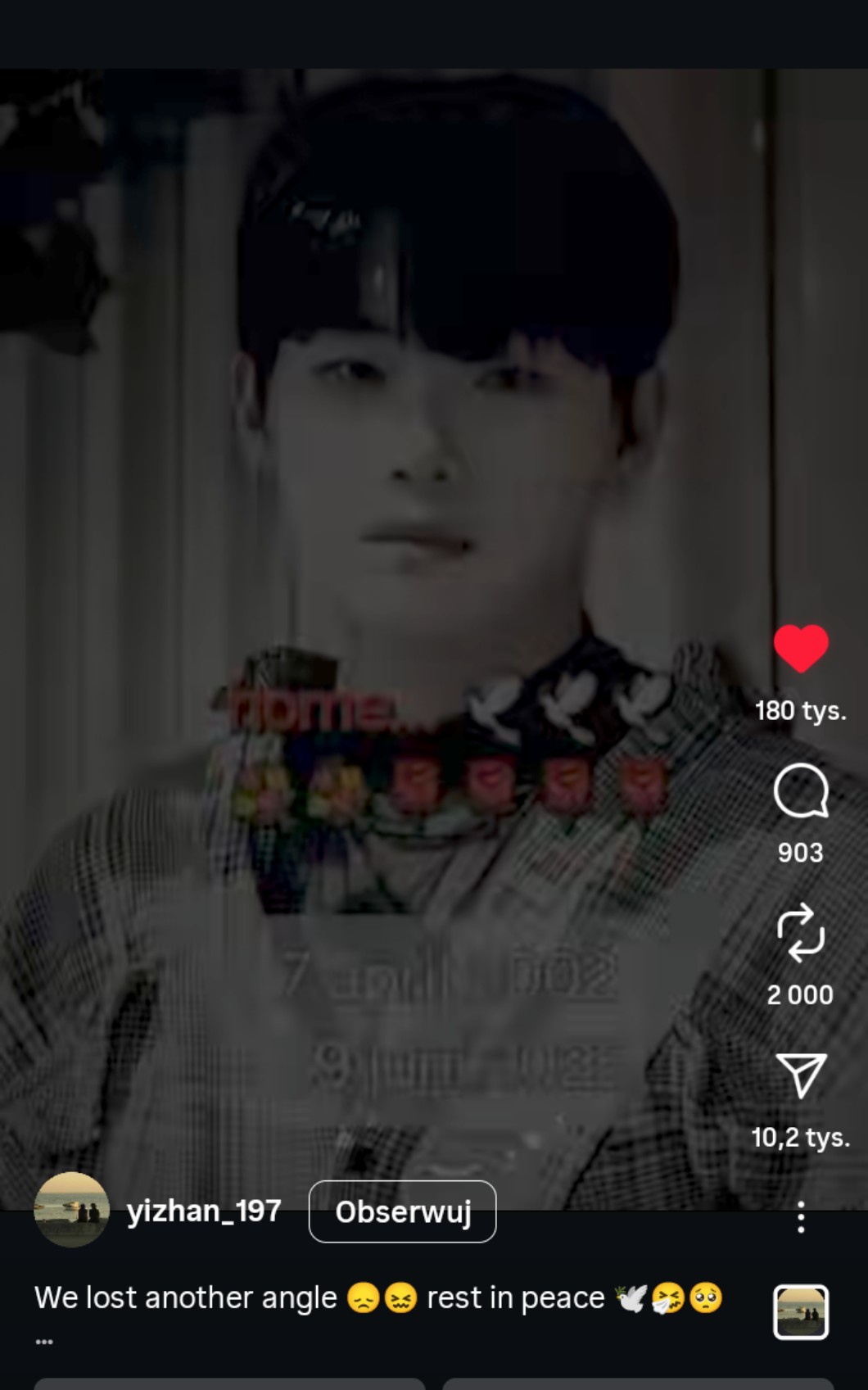The image size is (868, 1390).
Task: Open the yizhan_197 username link
Action: coord(204,1211)
